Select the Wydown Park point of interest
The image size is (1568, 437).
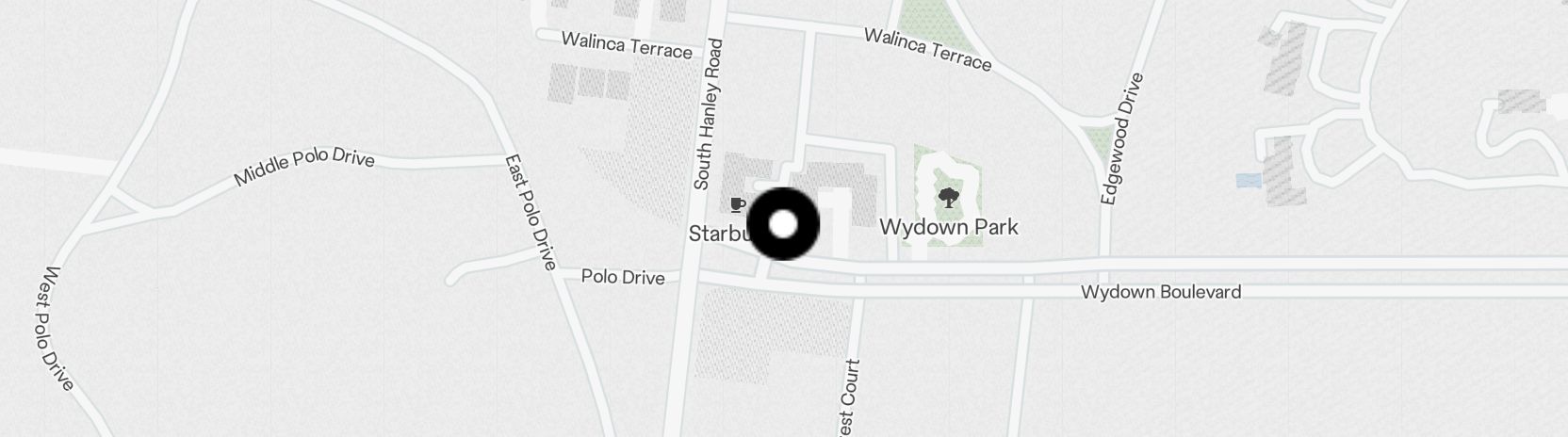948,199
